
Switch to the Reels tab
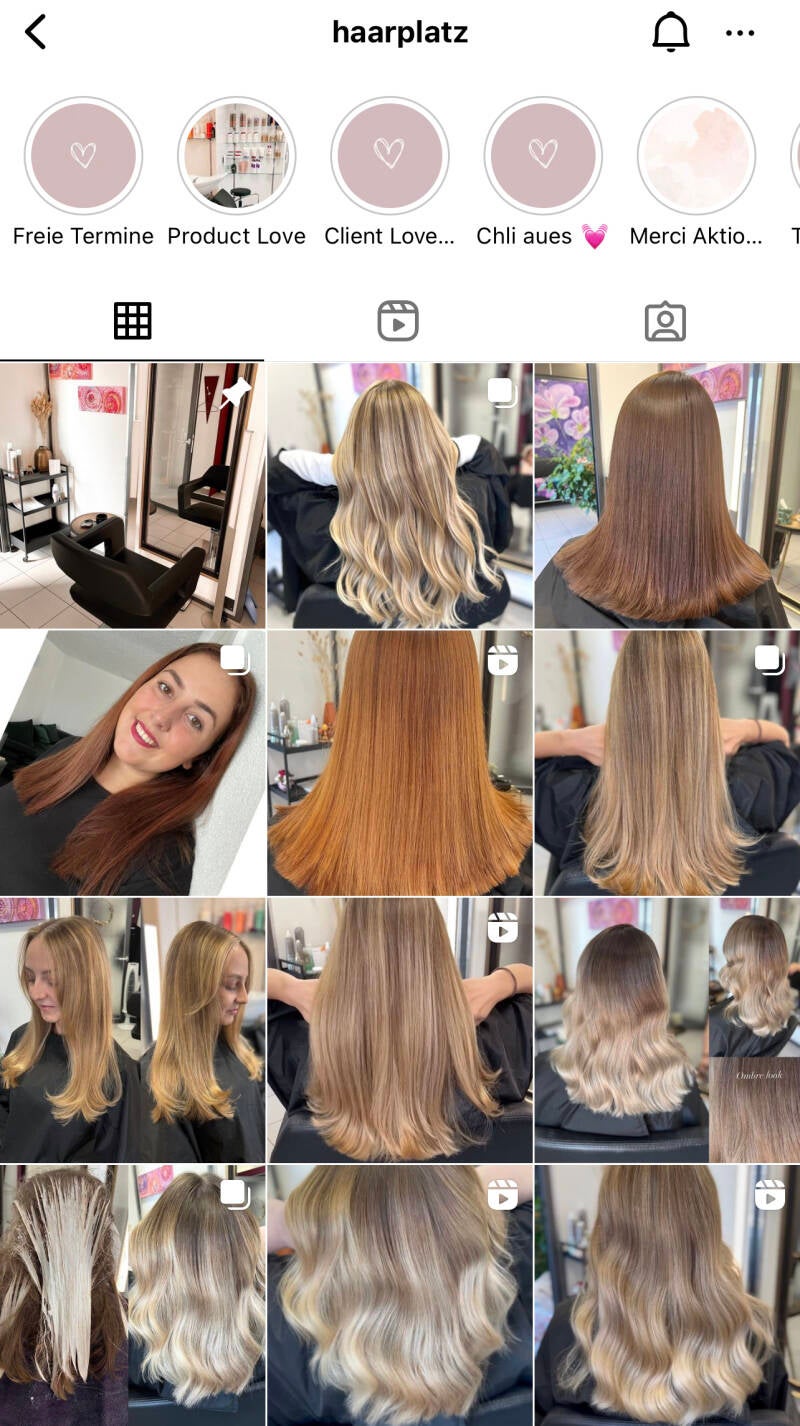(398, 321)
